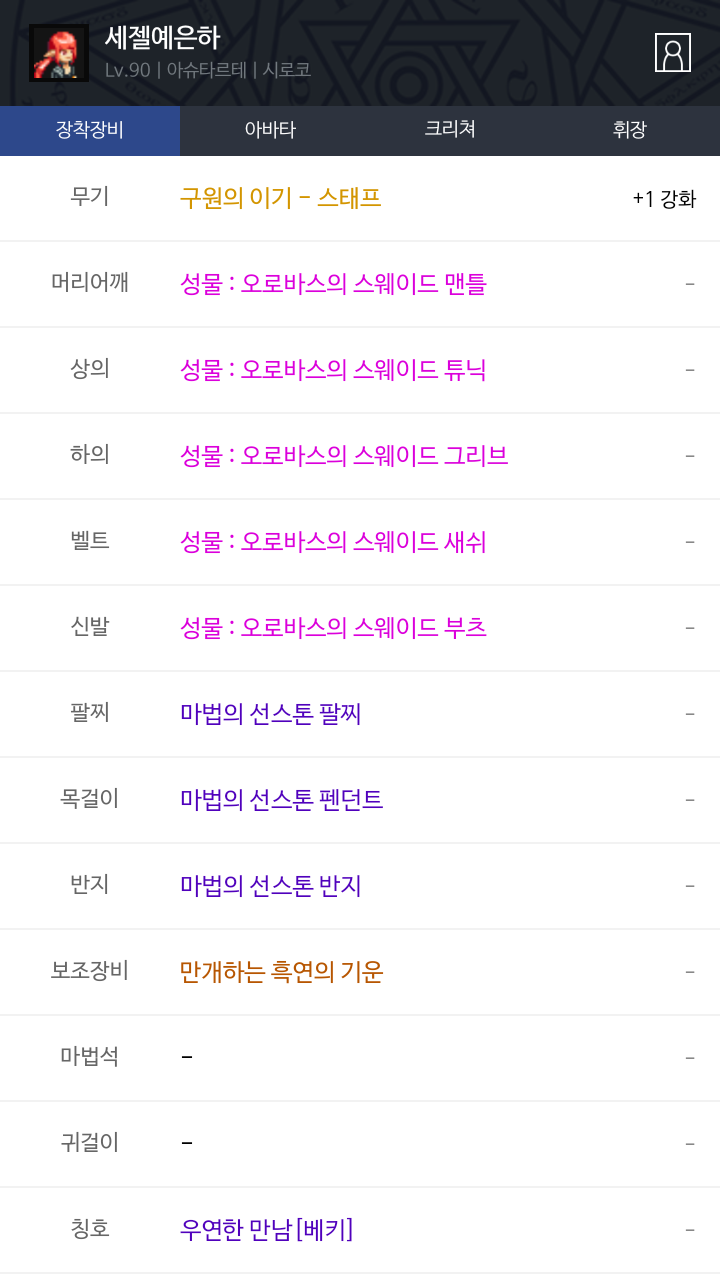Viewport: 720px width, 1280px height.
Task: Open the character profile icon
Action: coord(672,53)
